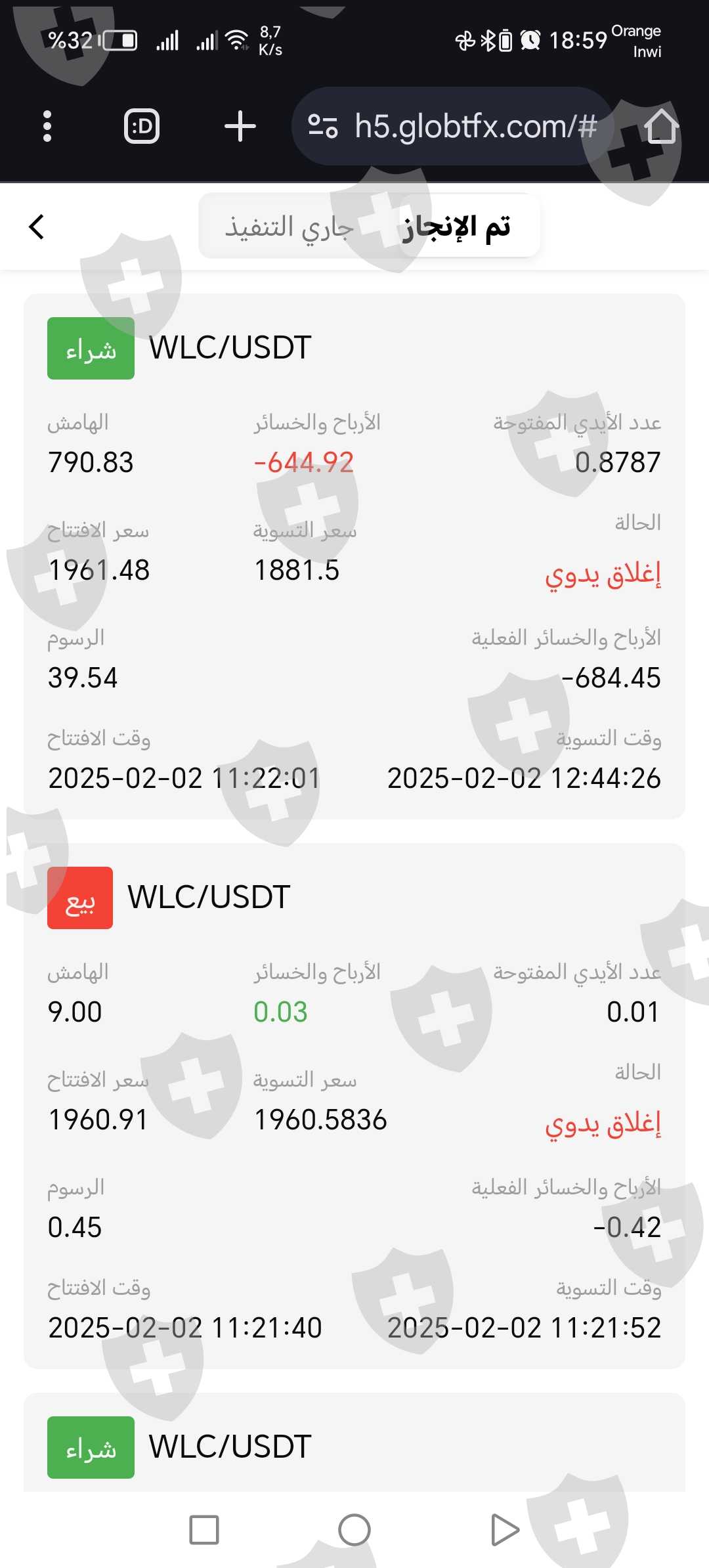Open the recent apps view
The image size is (709, 1568).
(204, 1530)
